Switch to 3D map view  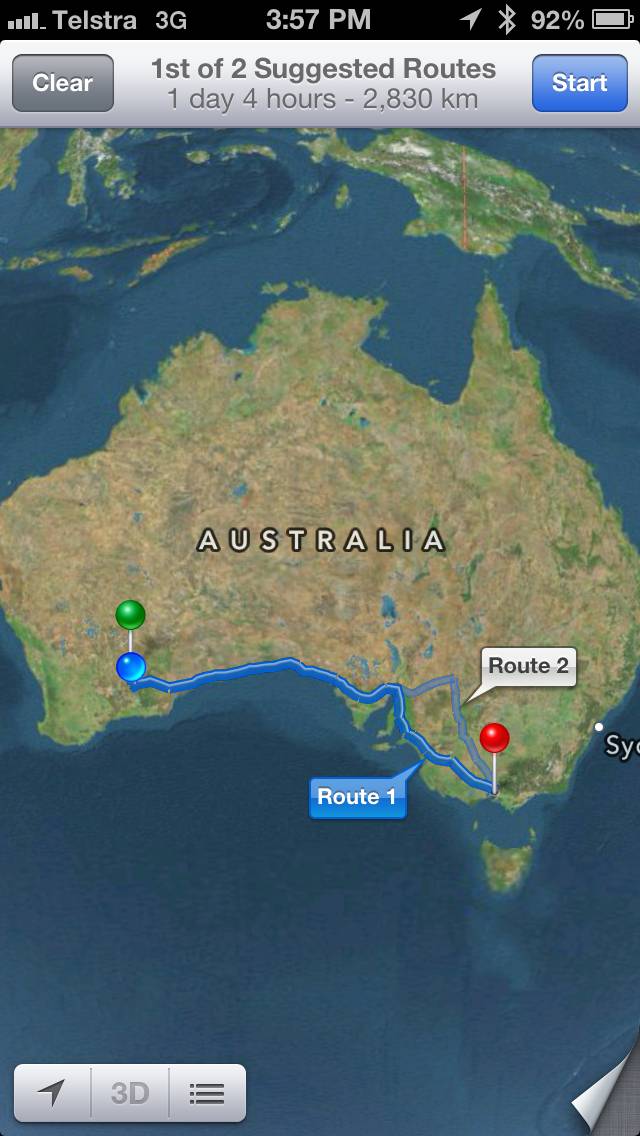tap(130, 1093)
